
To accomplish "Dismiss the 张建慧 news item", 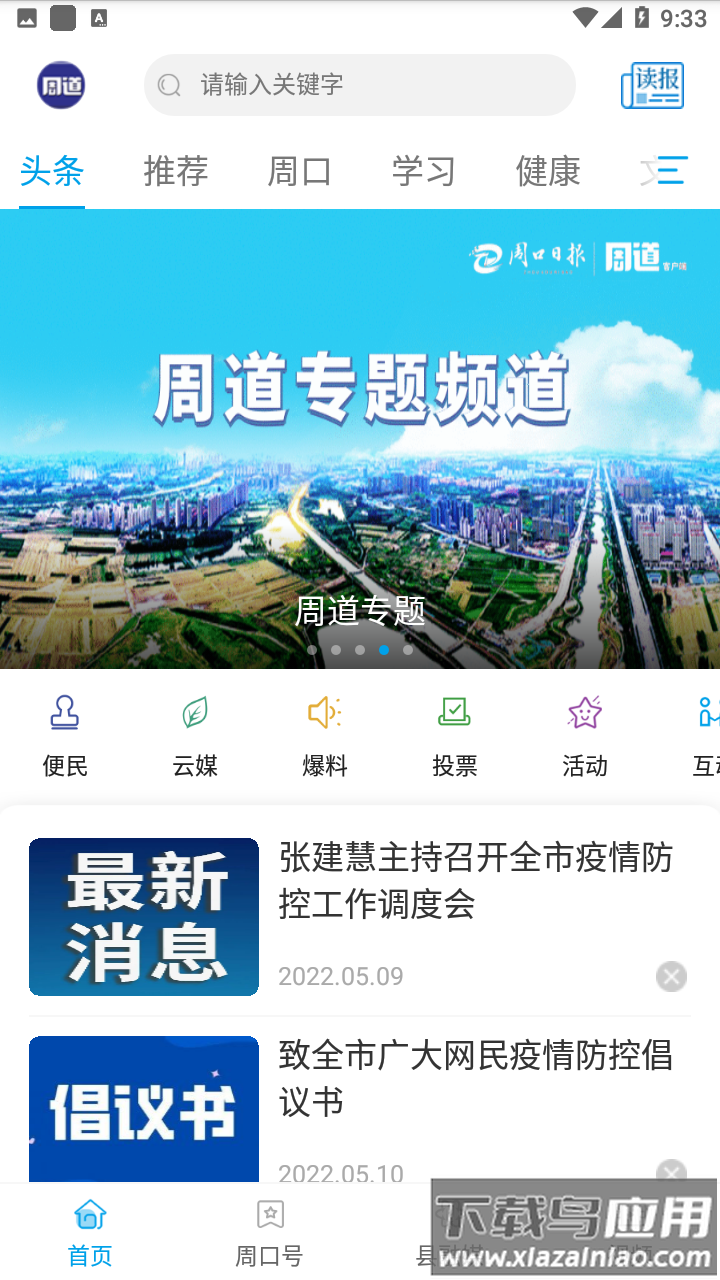I will [x=671, y=976].
